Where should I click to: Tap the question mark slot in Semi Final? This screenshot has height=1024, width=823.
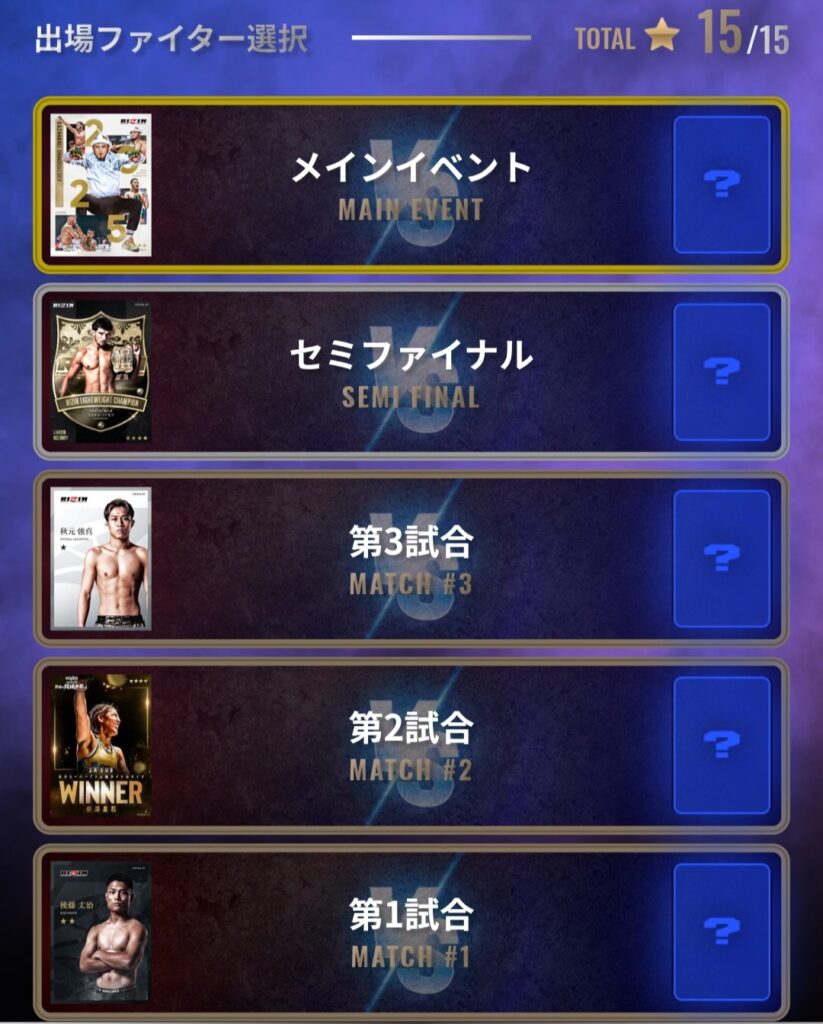(721, 372)
